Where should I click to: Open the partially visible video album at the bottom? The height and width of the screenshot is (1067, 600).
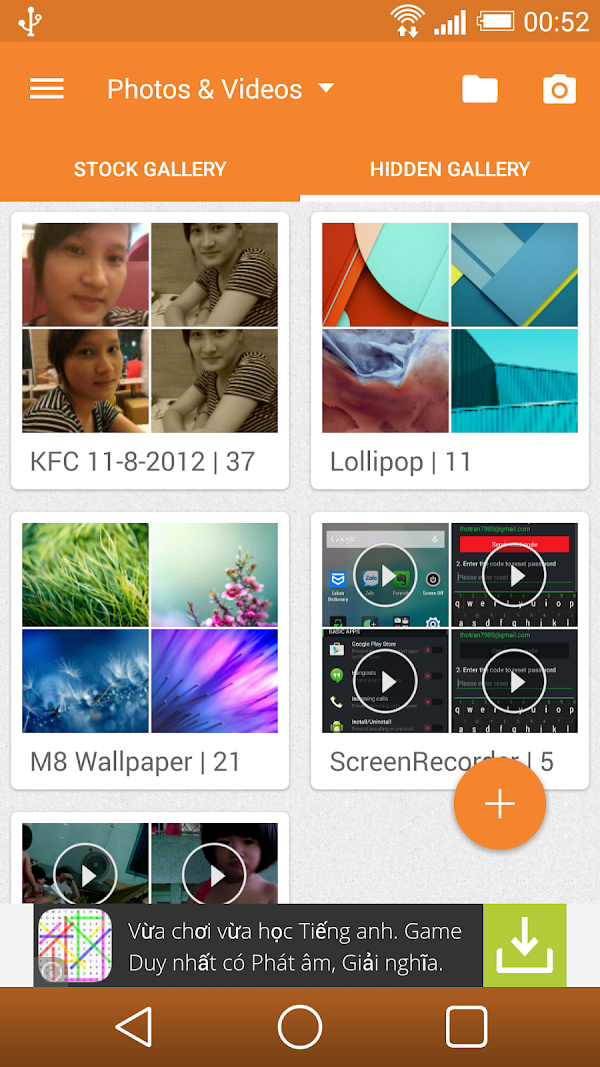point(150,862)
